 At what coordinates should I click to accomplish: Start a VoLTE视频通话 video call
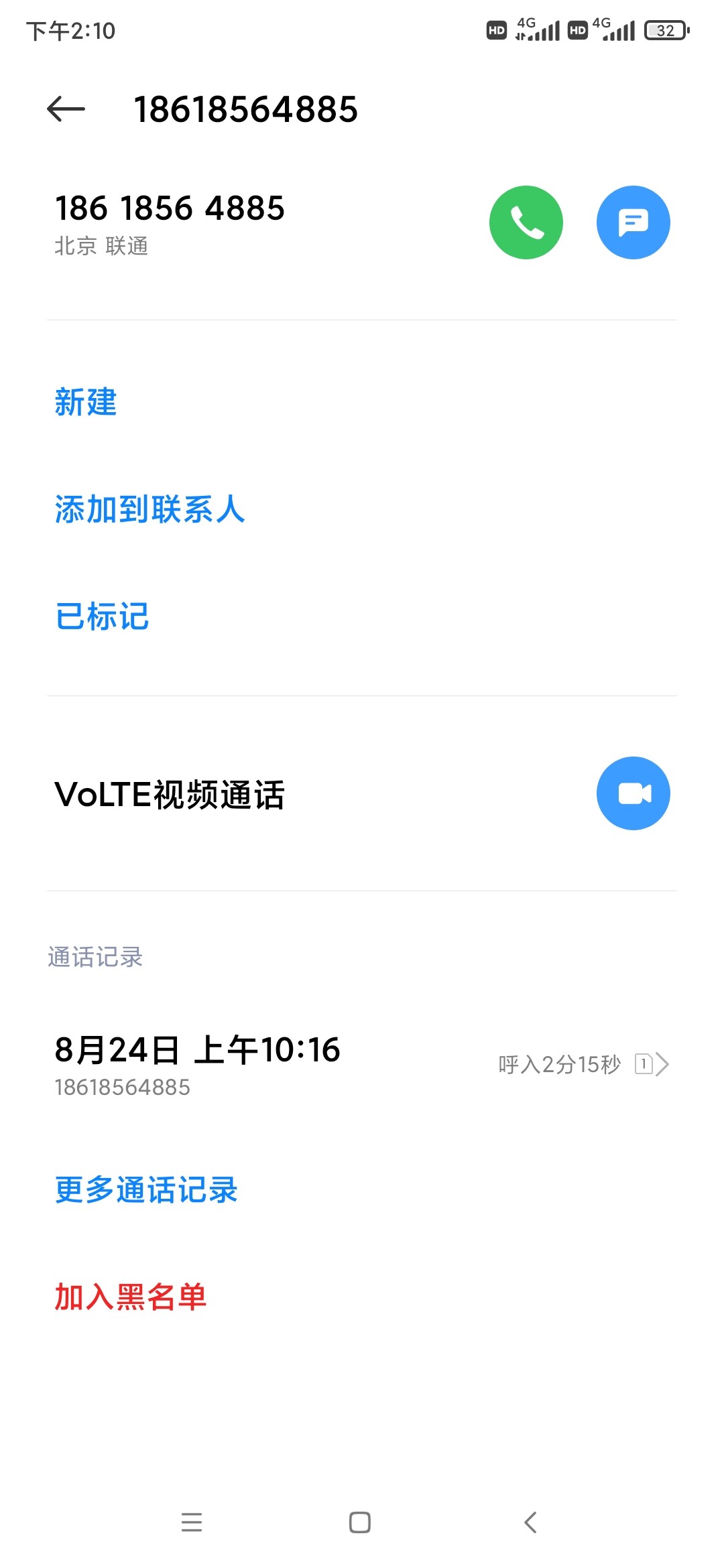(633, 793)
